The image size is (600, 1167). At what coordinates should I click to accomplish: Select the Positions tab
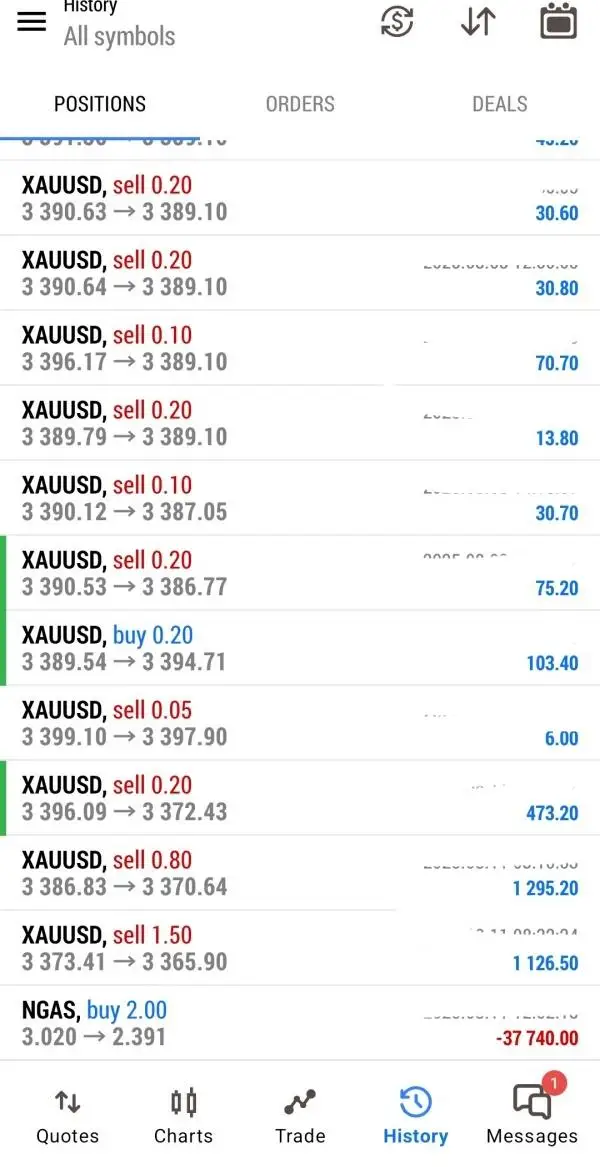pos(100,104)
